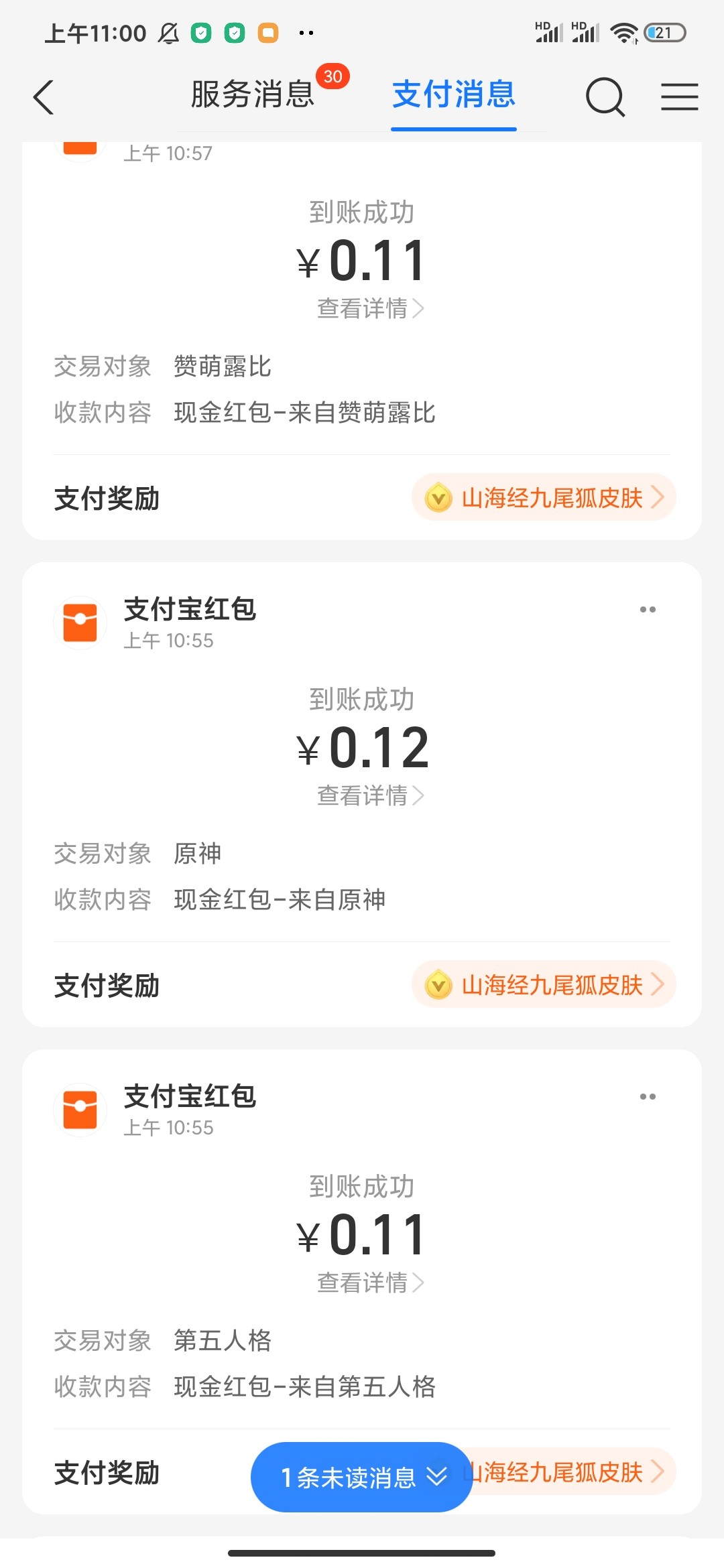Screen dimensions: 724x1568
Task: Open the hamburger menu
Action: point(679,96)
